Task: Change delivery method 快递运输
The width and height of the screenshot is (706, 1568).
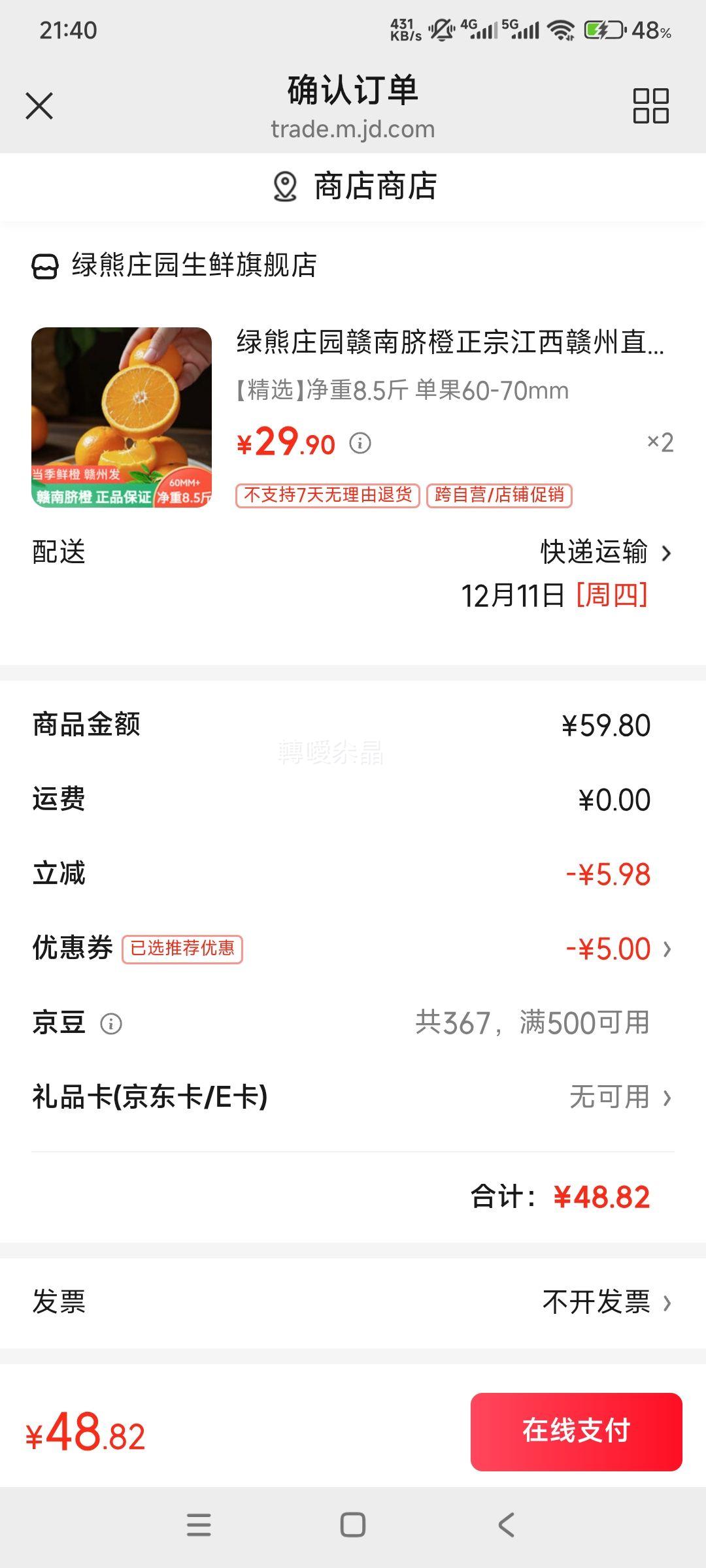Action: point(605,553)
